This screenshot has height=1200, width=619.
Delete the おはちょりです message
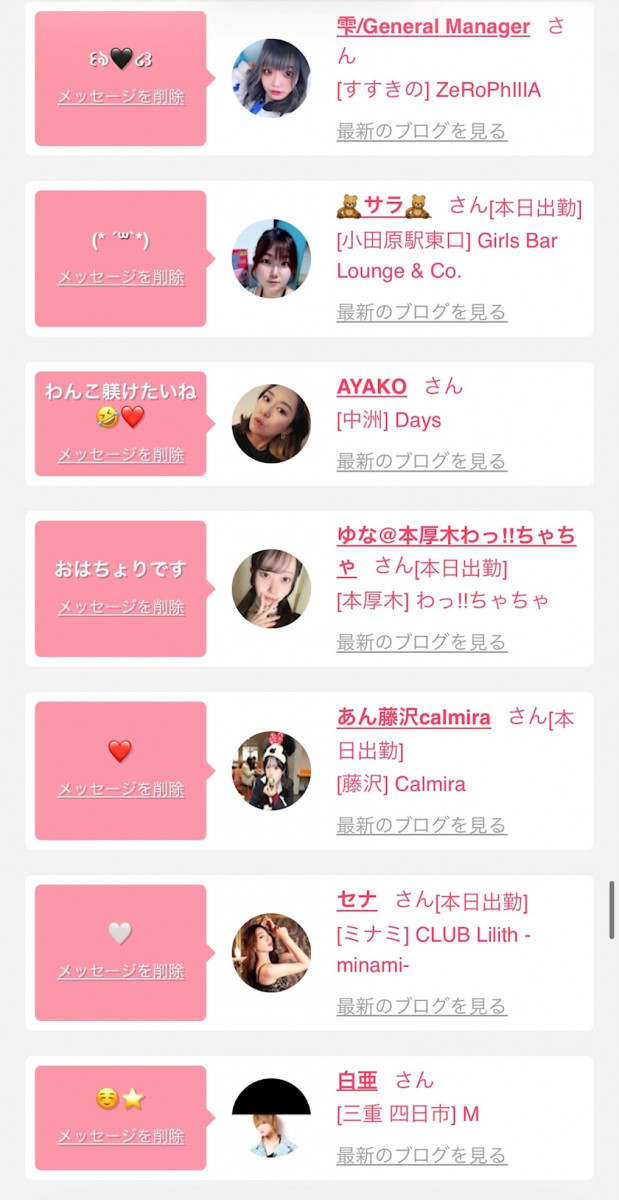[121, 607]
